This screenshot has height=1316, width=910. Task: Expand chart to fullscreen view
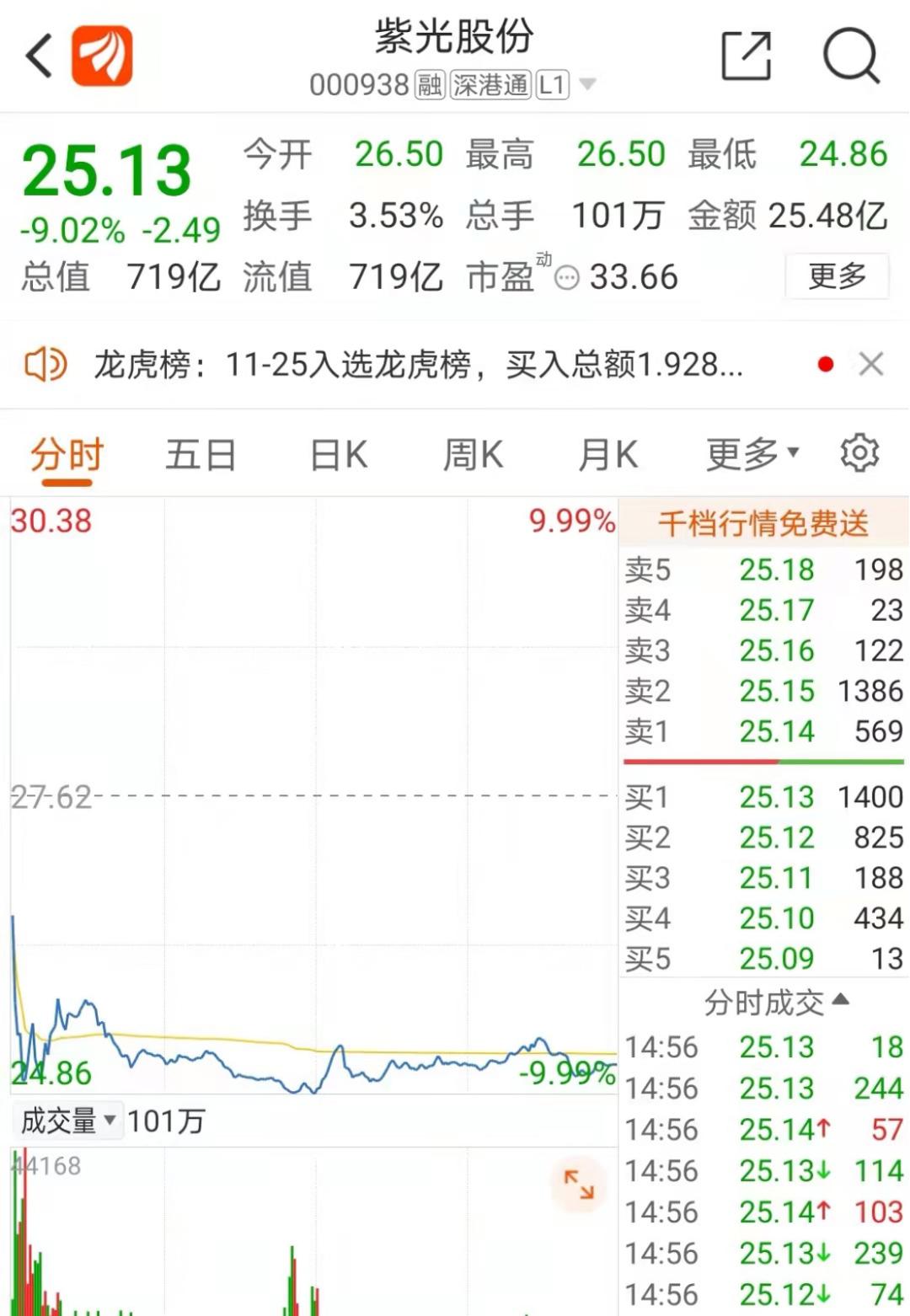[579, 1185]
